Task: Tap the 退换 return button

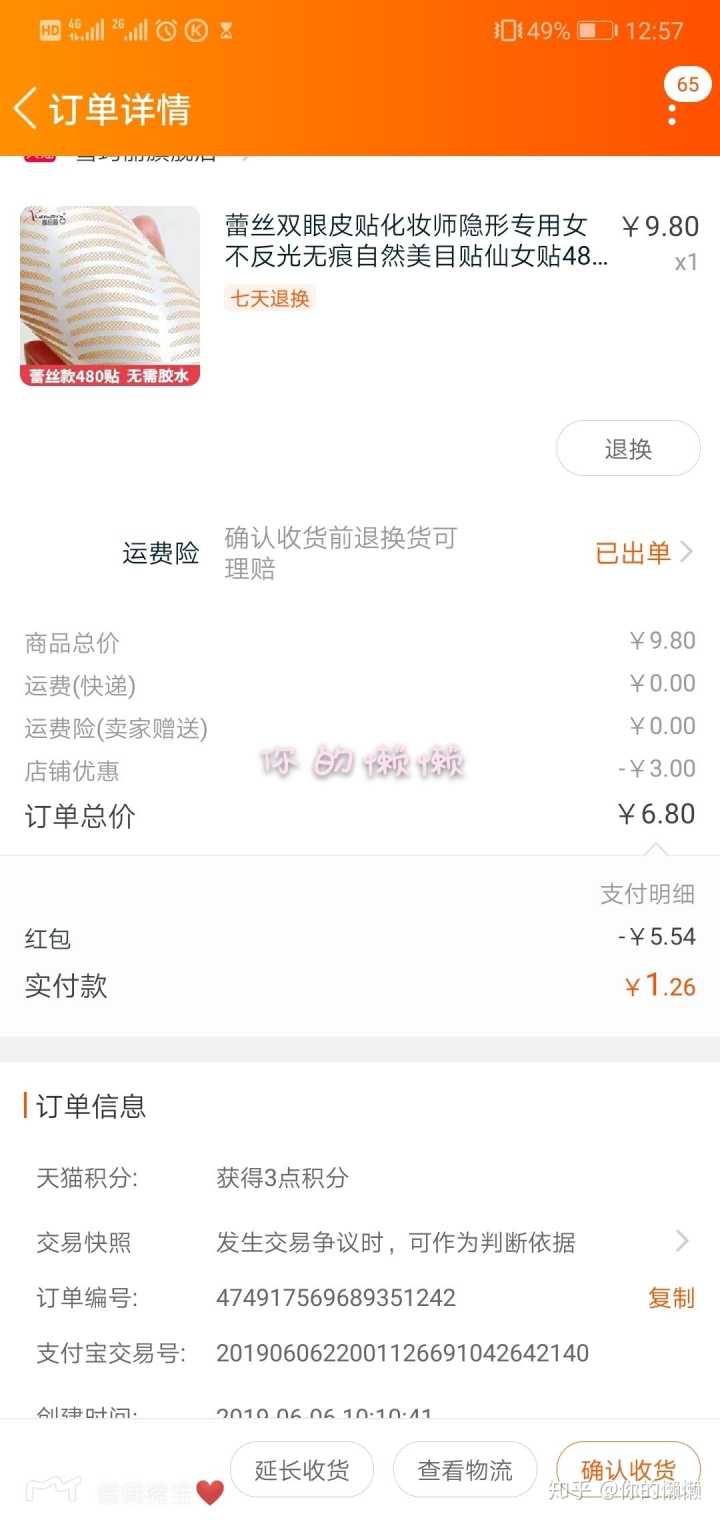Action: 628,448
